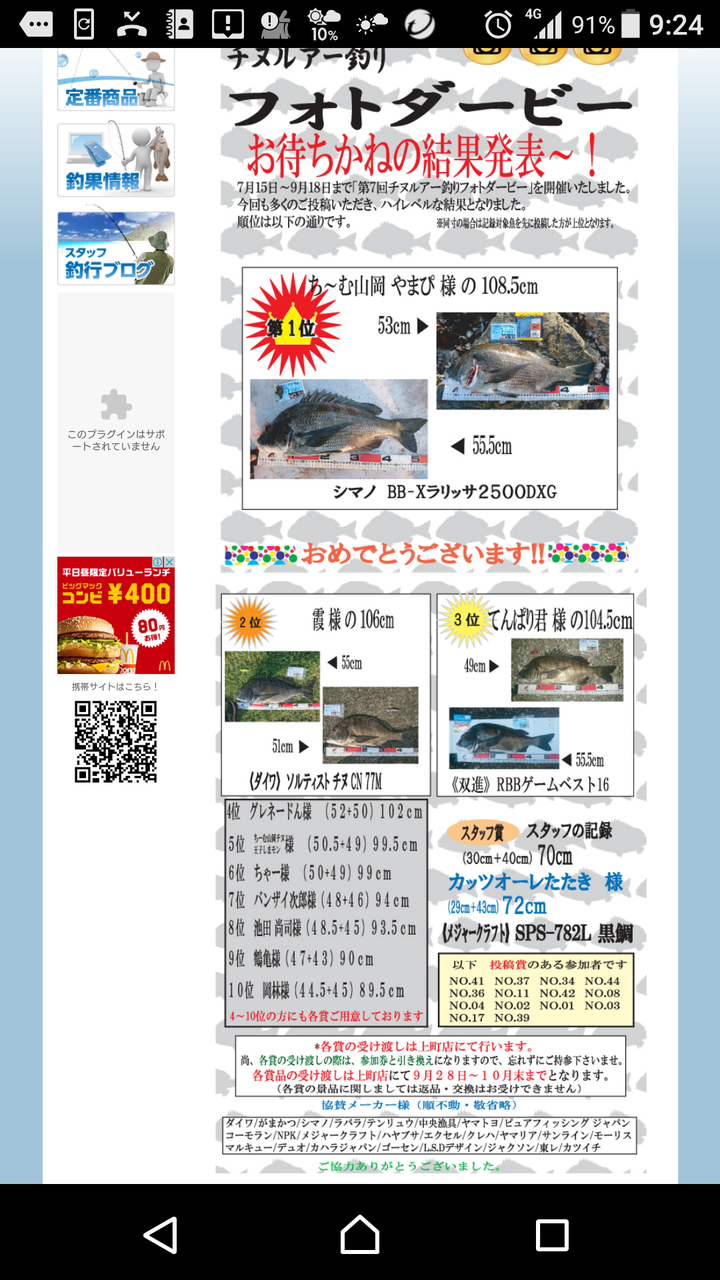
Task: Open the スタッフ釣行ブログ banner
Action: point(116,248)
